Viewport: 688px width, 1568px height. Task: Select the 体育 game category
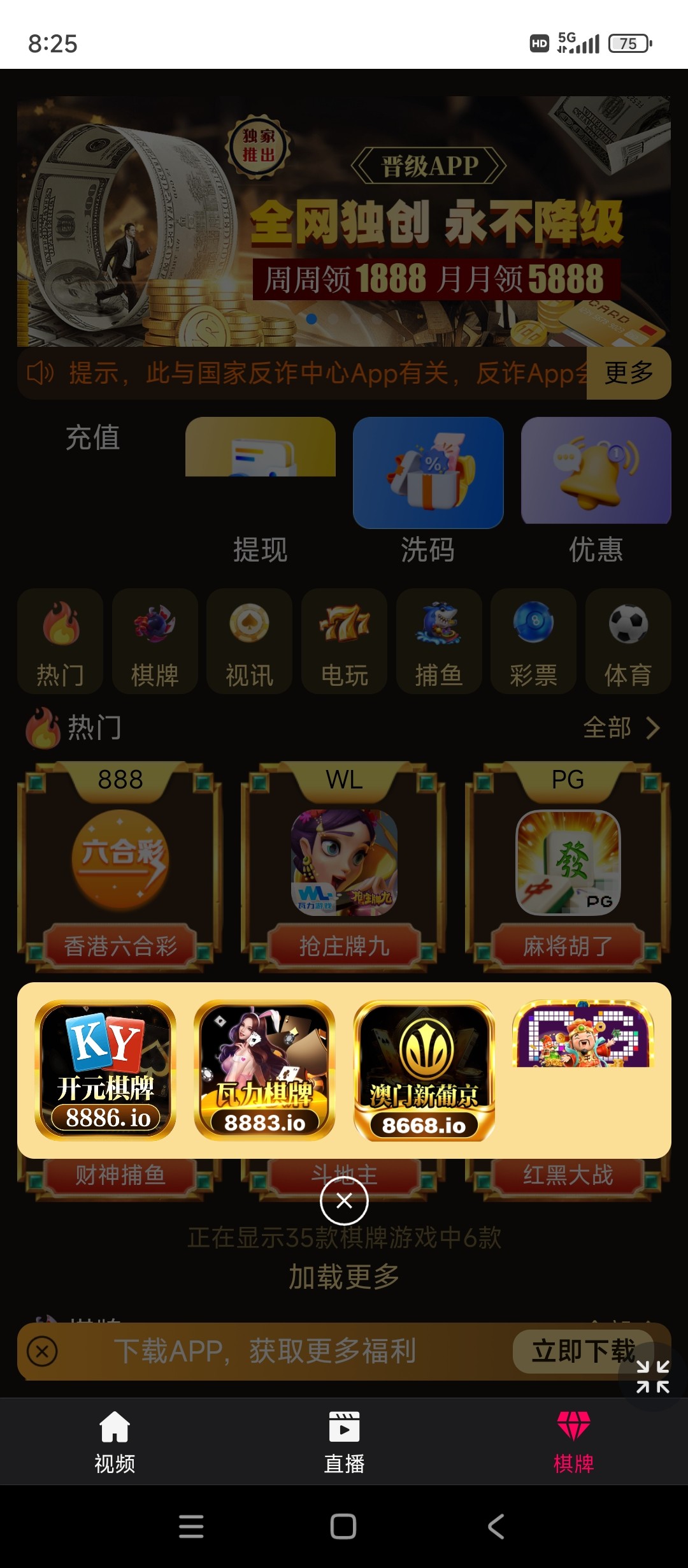pos(628,641)
